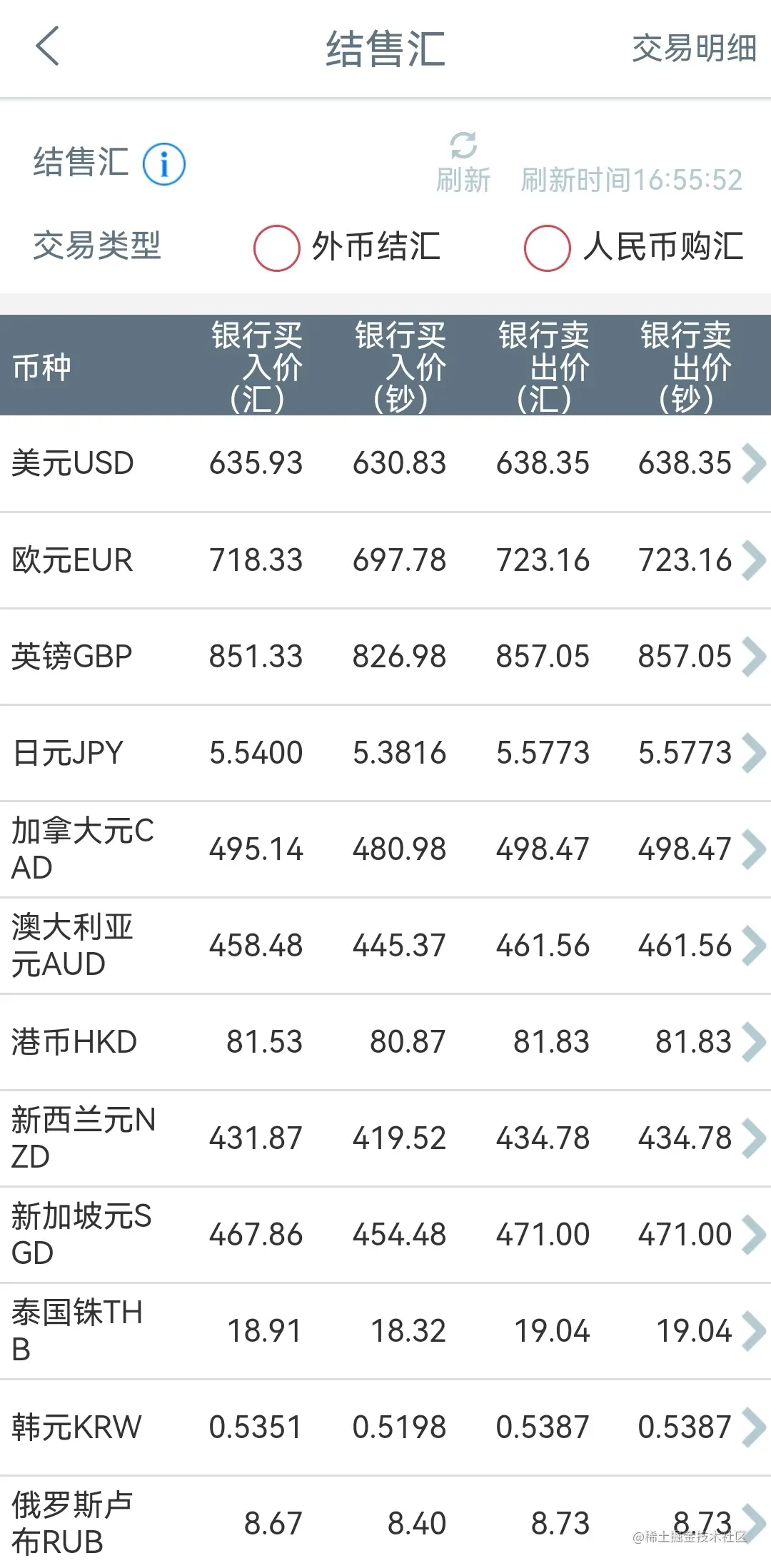Choose 人民币购汇 transaction type
The width and height of the screenshot is (771, 1568).
(x=548, y=248)
